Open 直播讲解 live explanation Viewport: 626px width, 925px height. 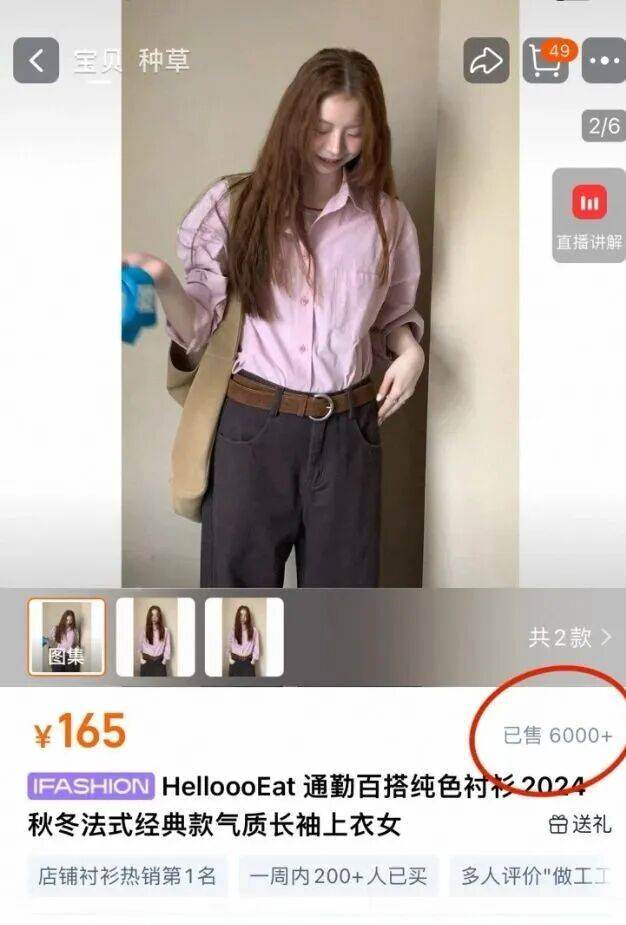[589, 216]
